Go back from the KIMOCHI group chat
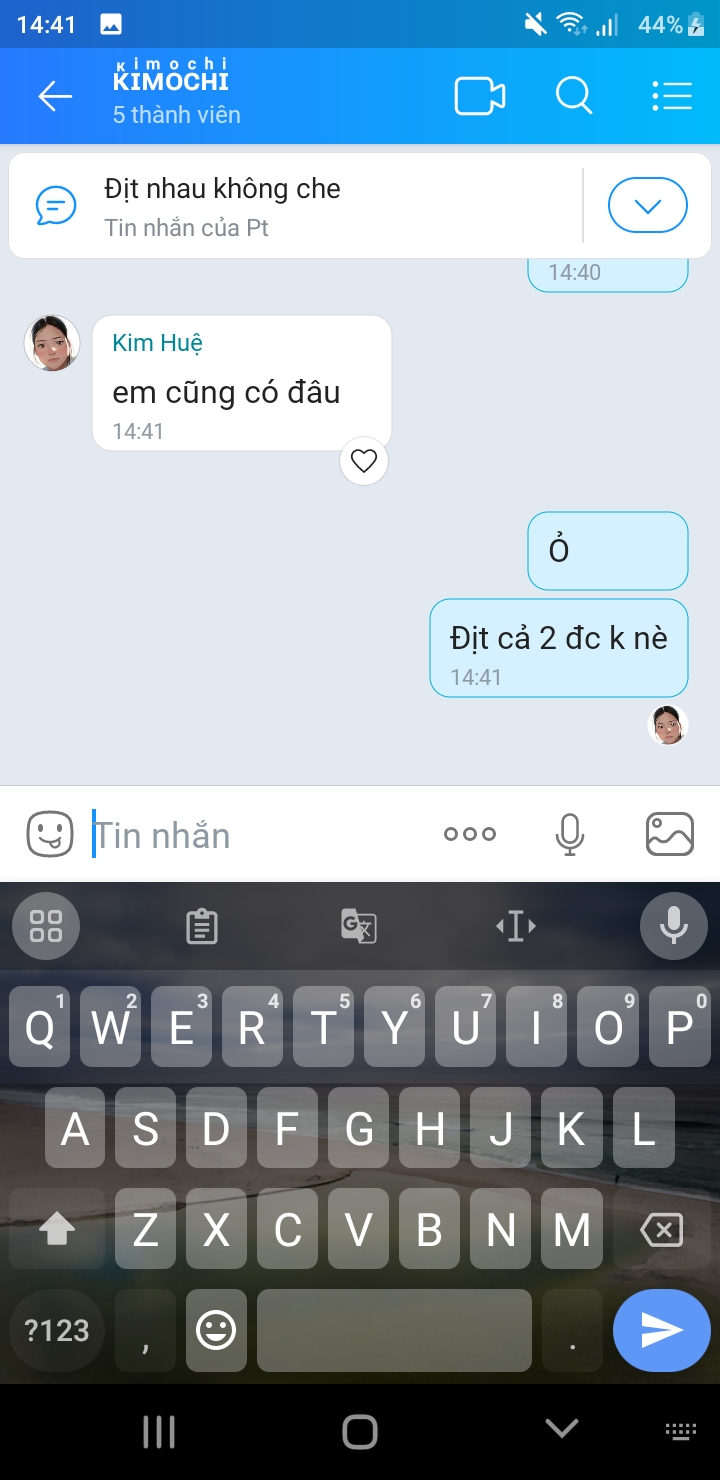This screenshot has height=1480, width=720. [x=55, y=96]
